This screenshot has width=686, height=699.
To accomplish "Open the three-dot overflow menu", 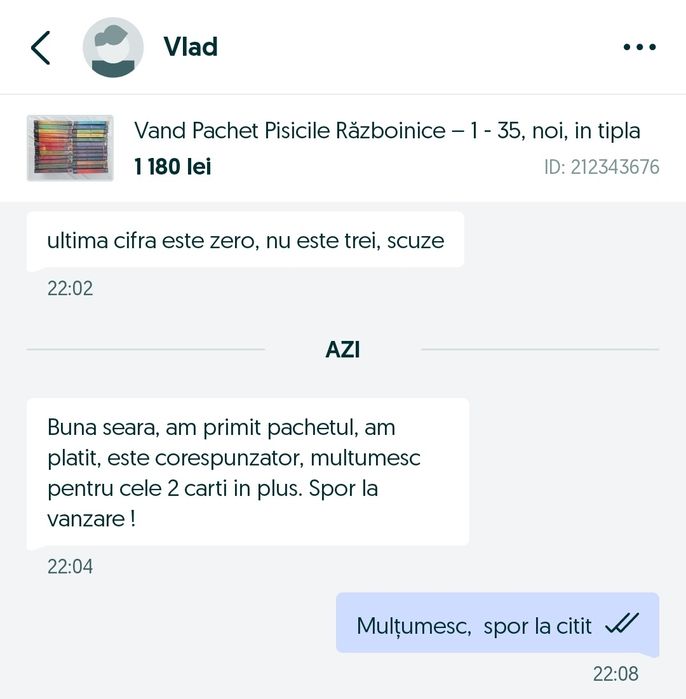I will point(639,47).
